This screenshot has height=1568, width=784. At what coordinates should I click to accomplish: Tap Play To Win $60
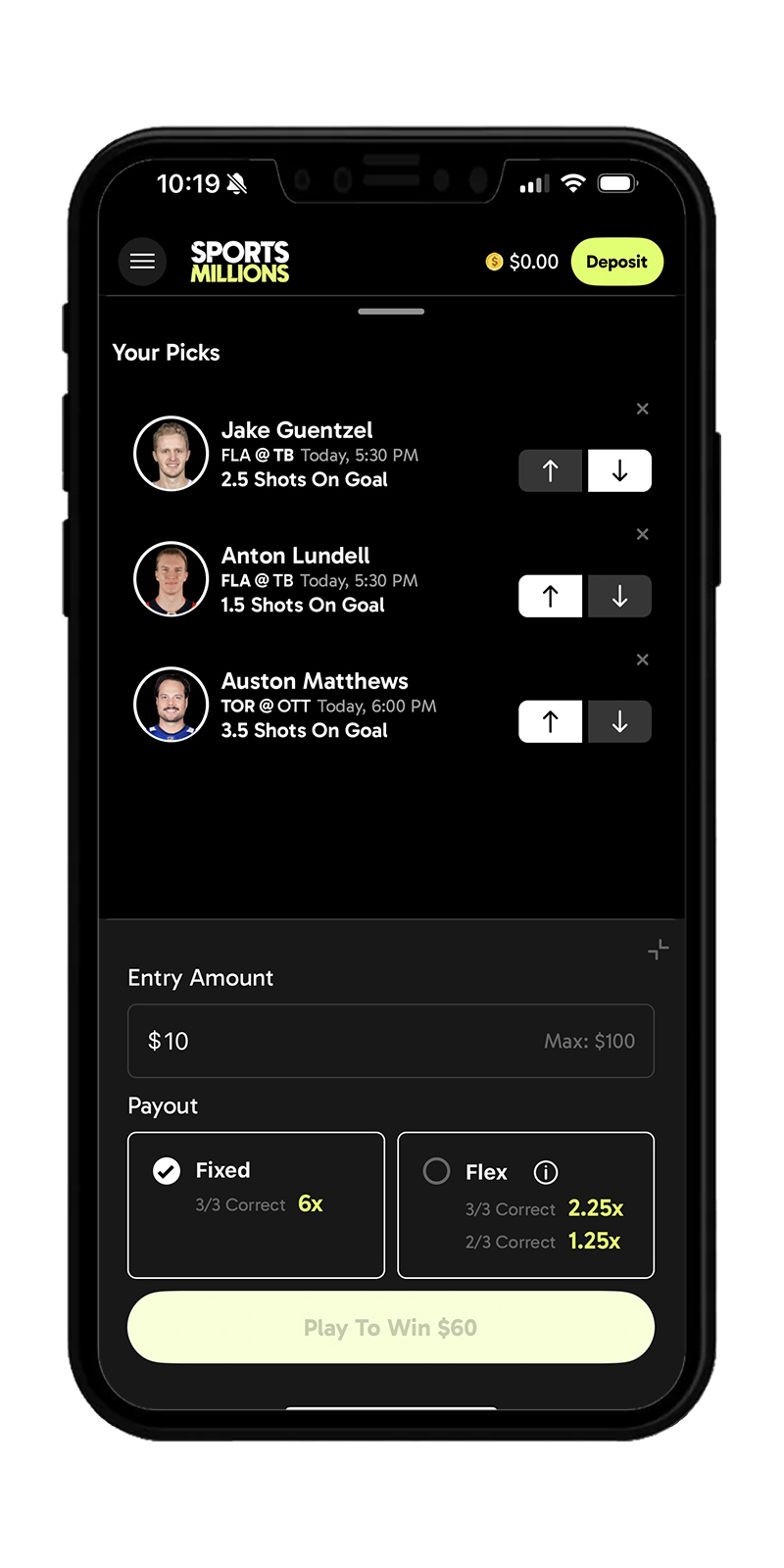coord(390,1328)
